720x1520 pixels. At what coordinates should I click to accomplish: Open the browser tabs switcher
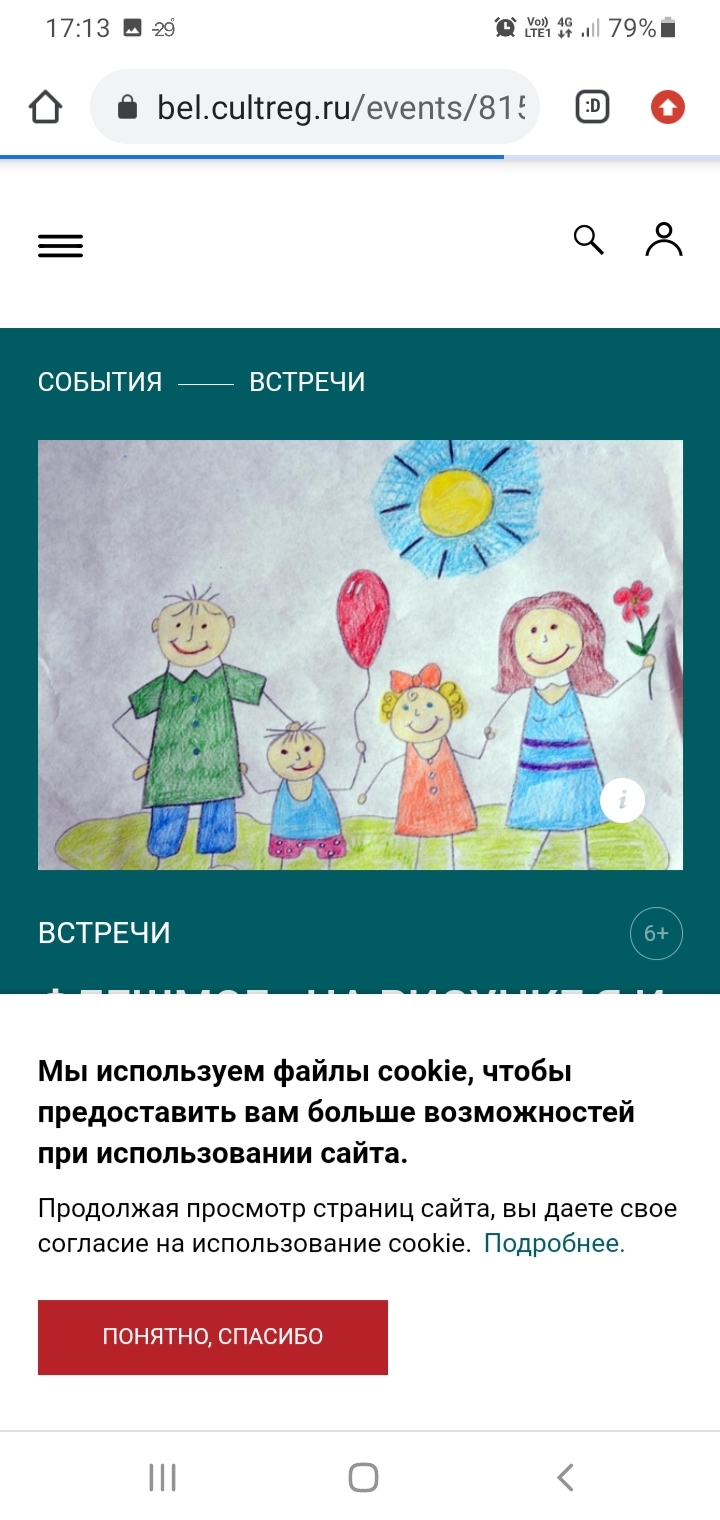pos(593,107)
